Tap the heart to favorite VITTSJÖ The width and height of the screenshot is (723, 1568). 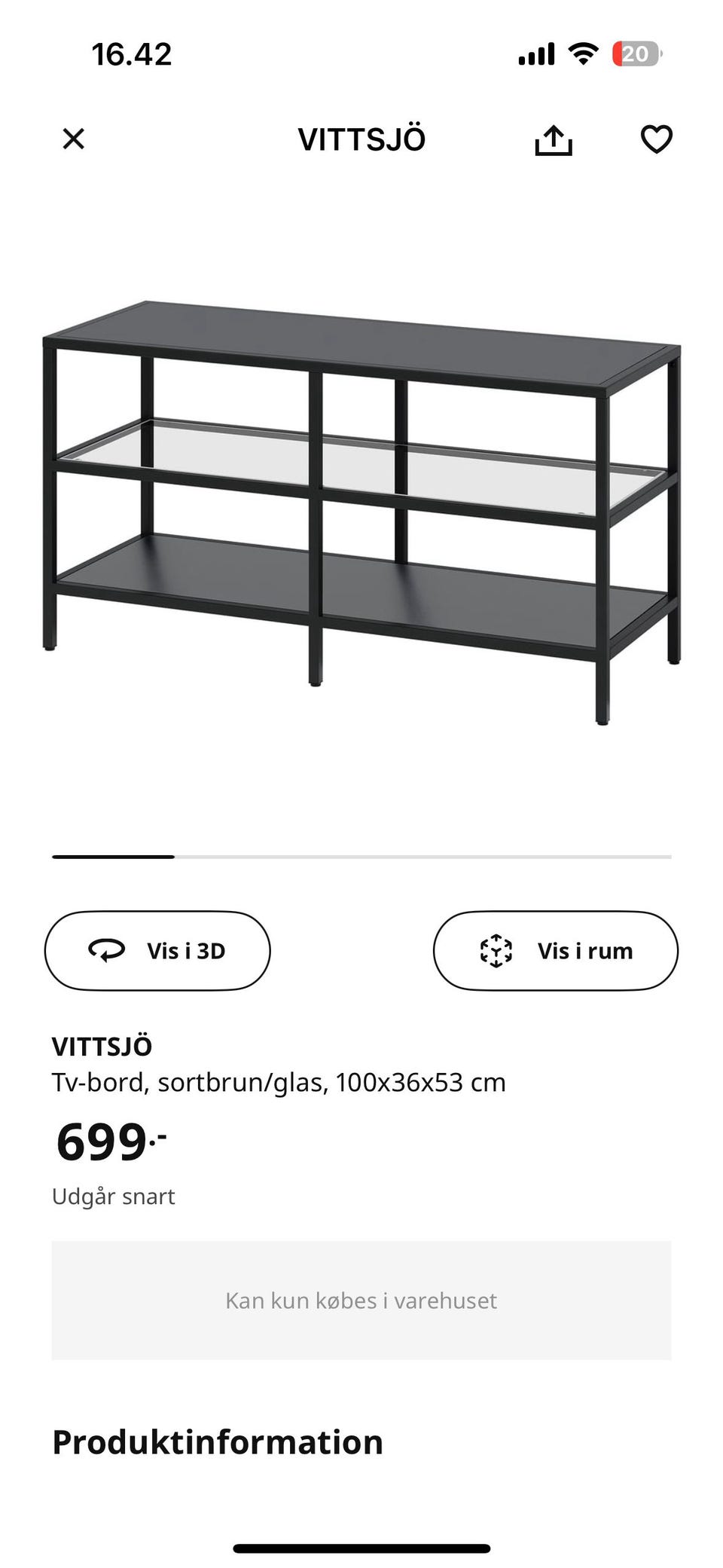655,139
